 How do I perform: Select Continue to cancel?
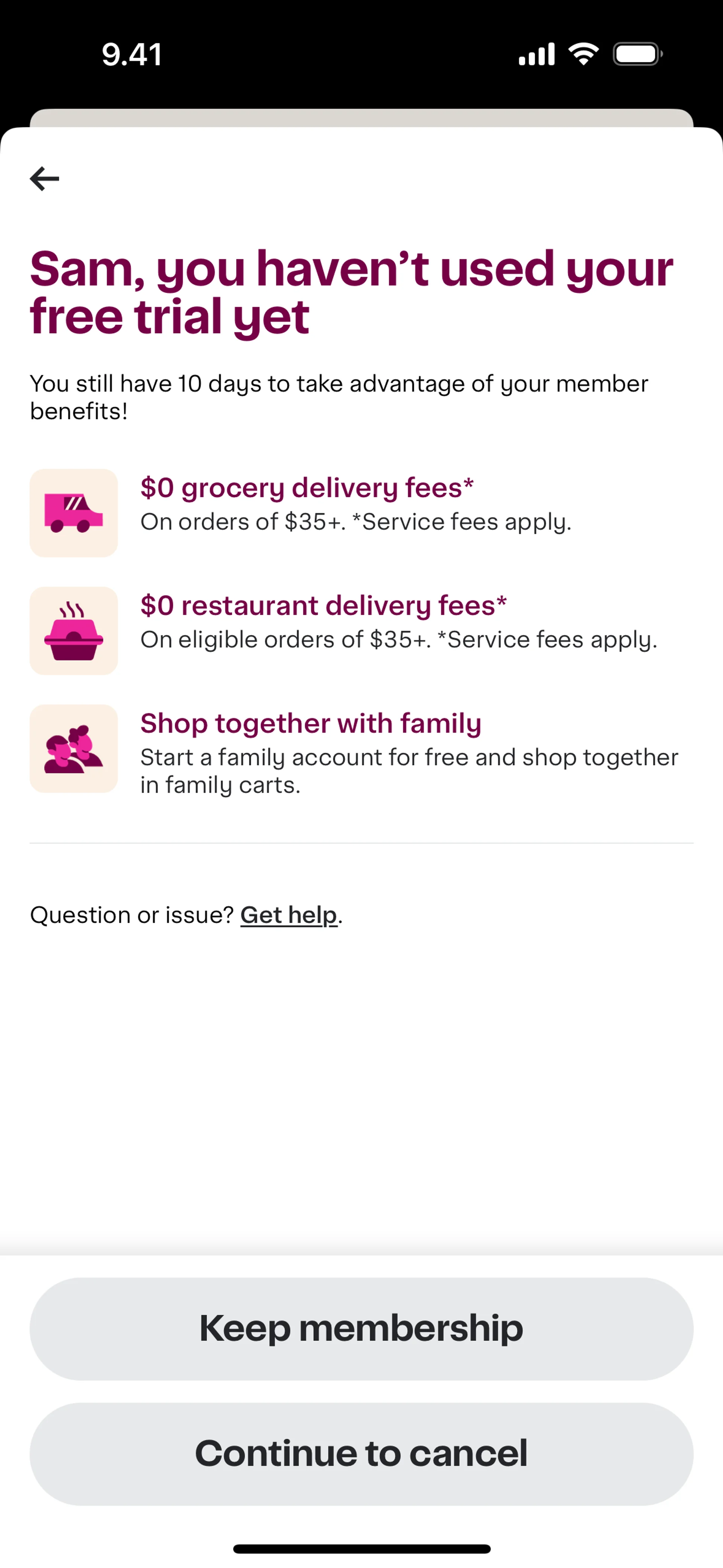coord(361,1453)
